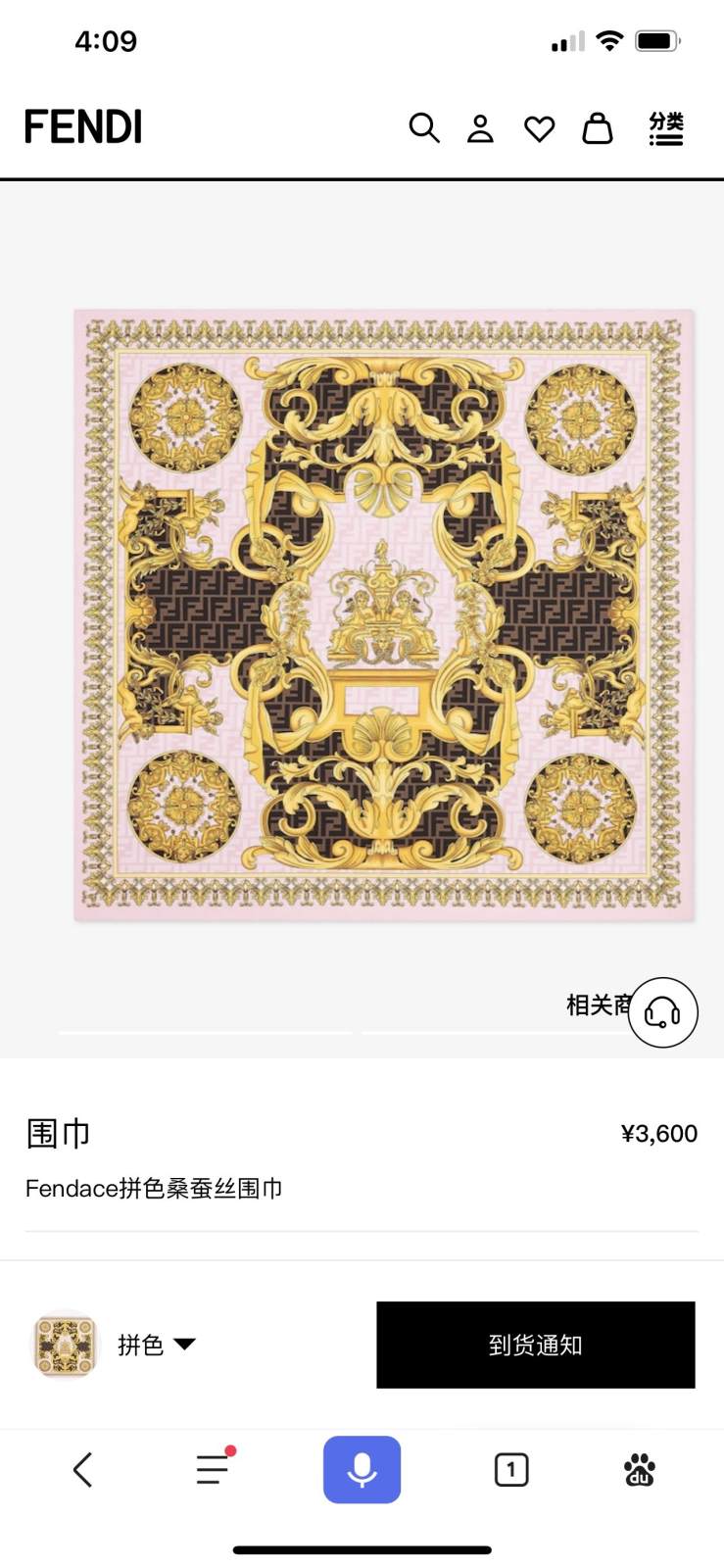Tap the FENDI logo to go home

coord(83,127)
